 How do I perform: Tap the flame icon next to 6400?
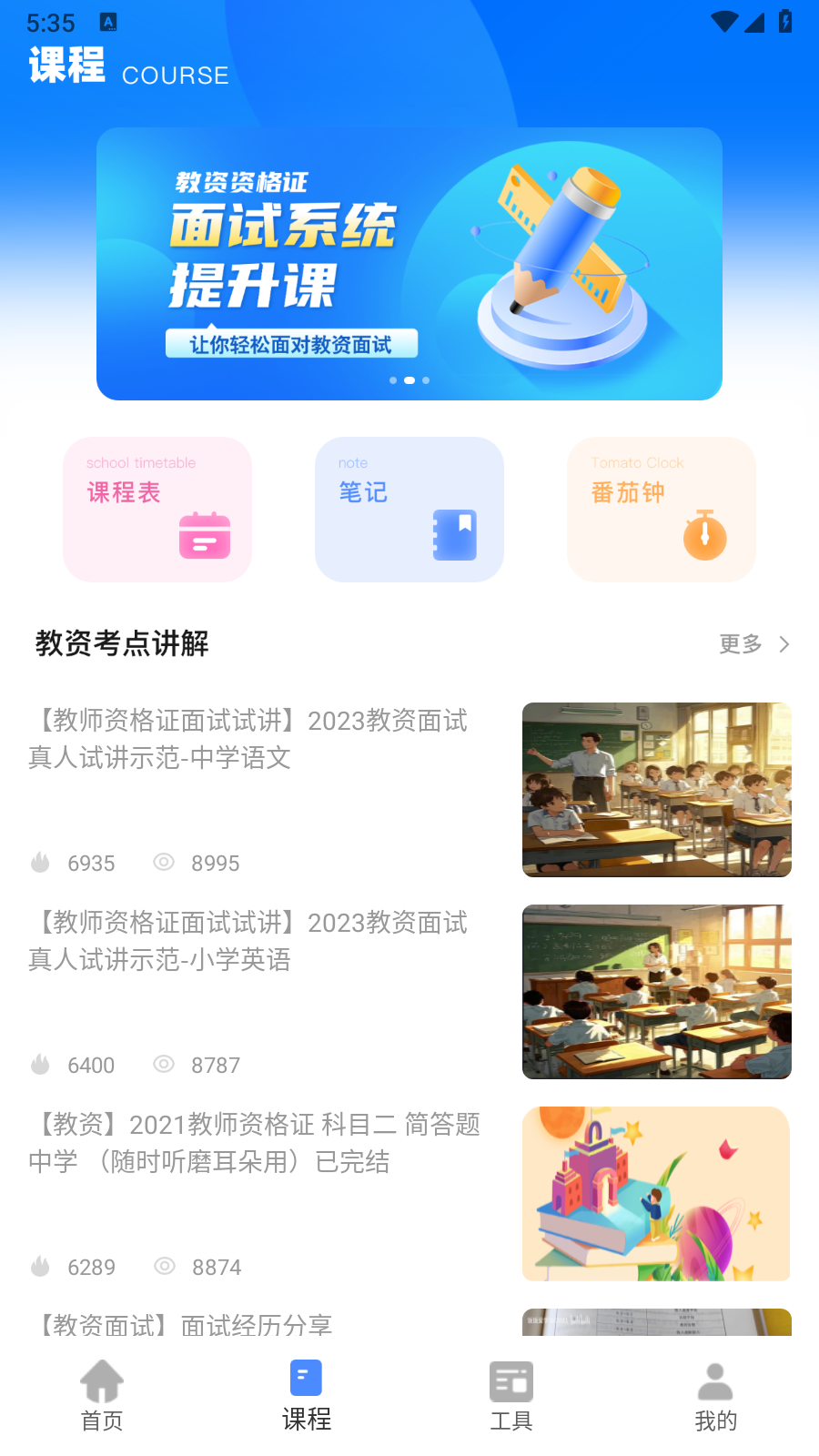pyautogui.click(x=40, y=1065)
